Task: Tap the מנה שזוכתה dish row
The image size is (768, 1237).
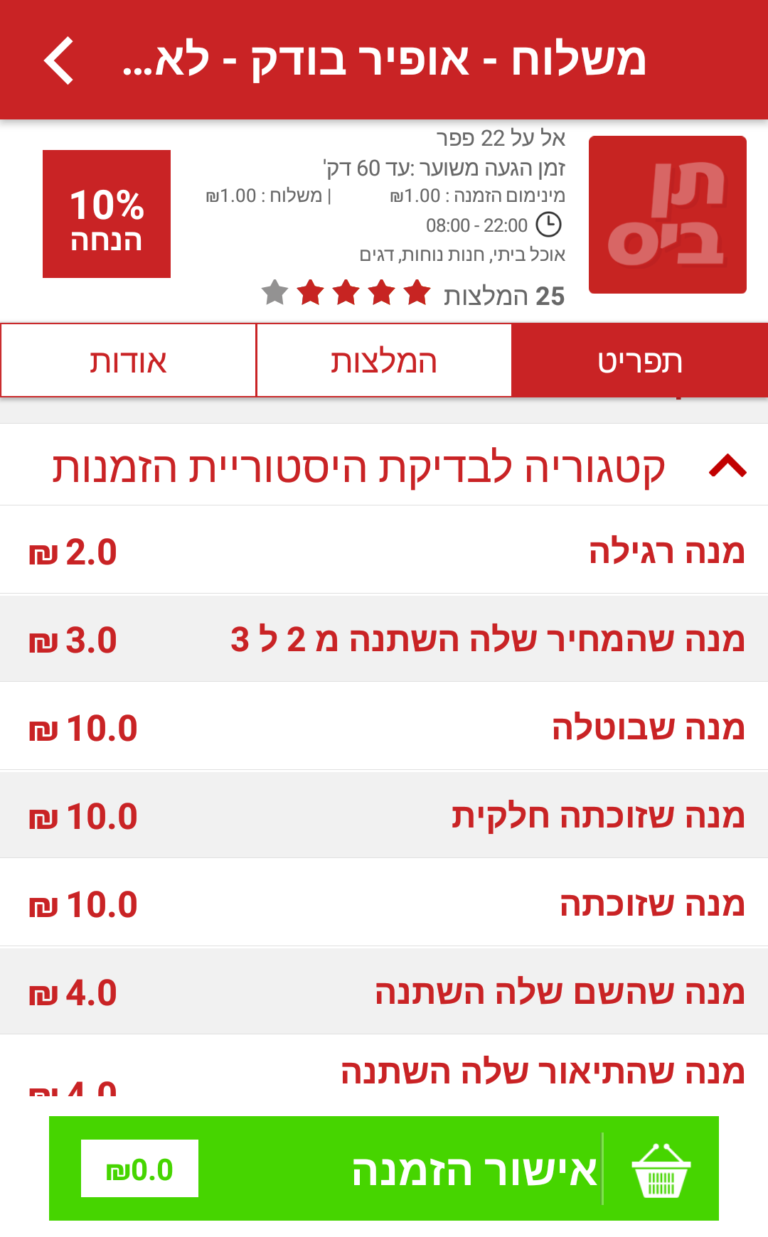Action: 384,903
